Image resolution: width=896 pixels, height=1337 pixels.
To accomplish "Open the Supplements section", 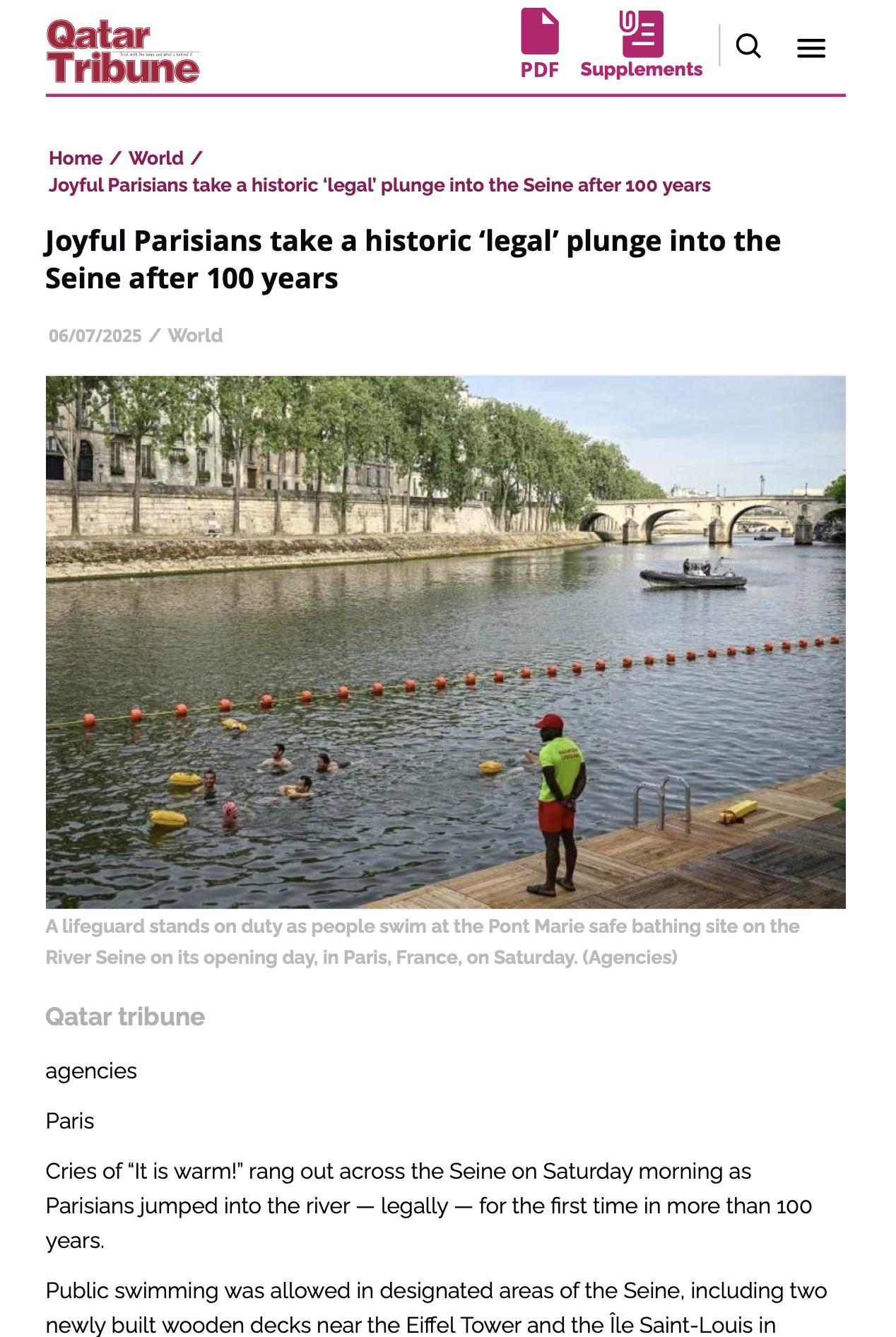I will pyautogui.click(x=641, y=44).
